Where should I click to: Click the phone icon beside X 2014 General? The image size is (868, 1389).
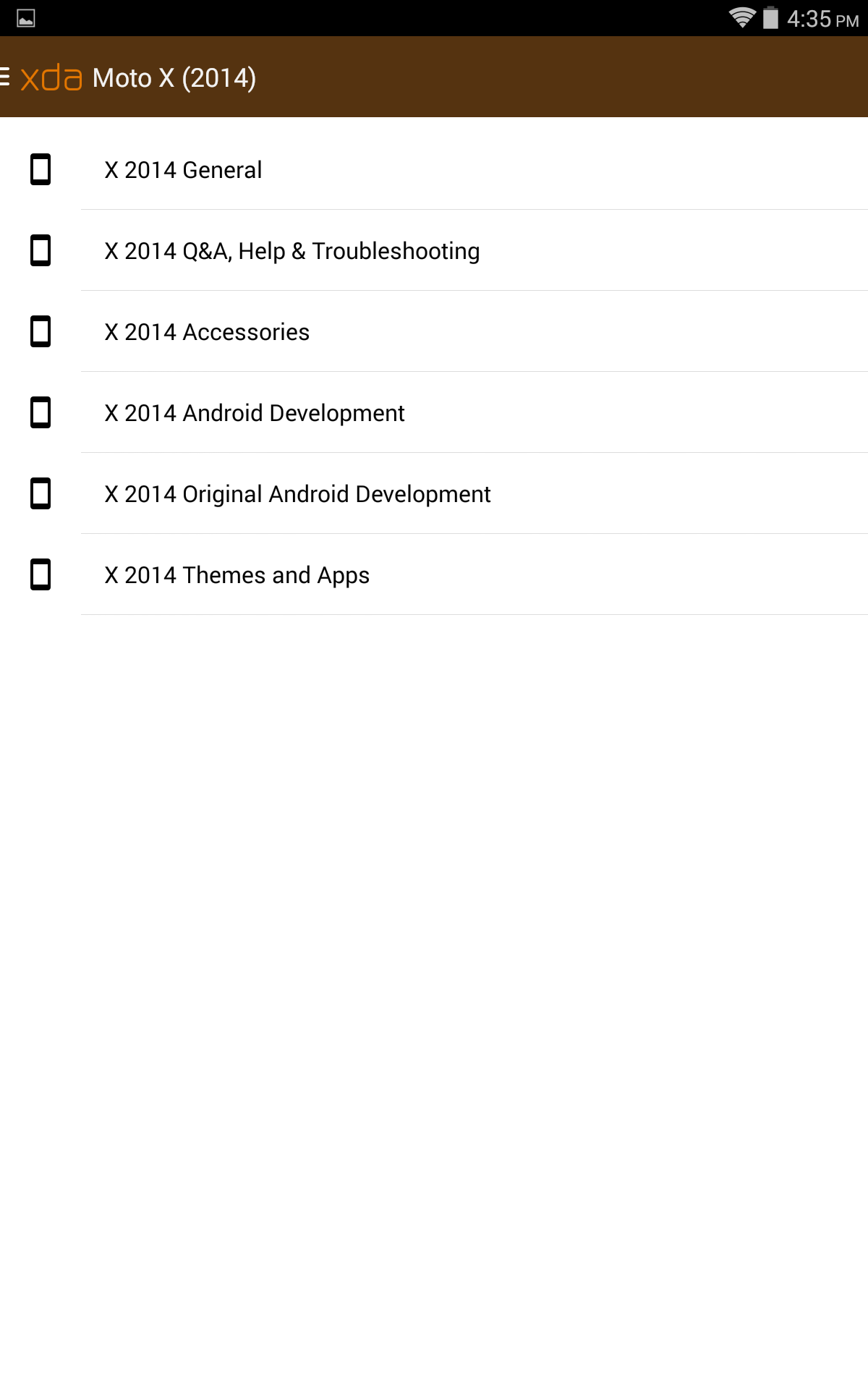coord(41,169)
